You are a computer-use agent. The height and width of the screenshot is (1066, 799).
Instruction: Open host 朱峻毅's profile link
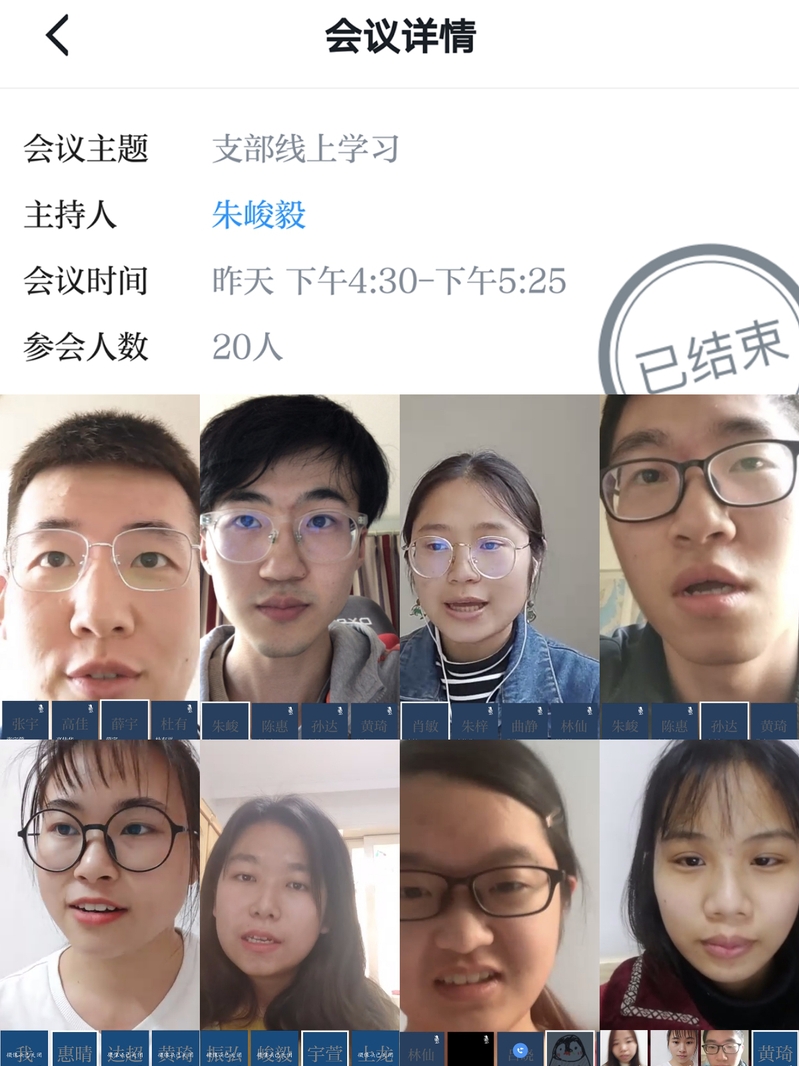click(259, 215)
